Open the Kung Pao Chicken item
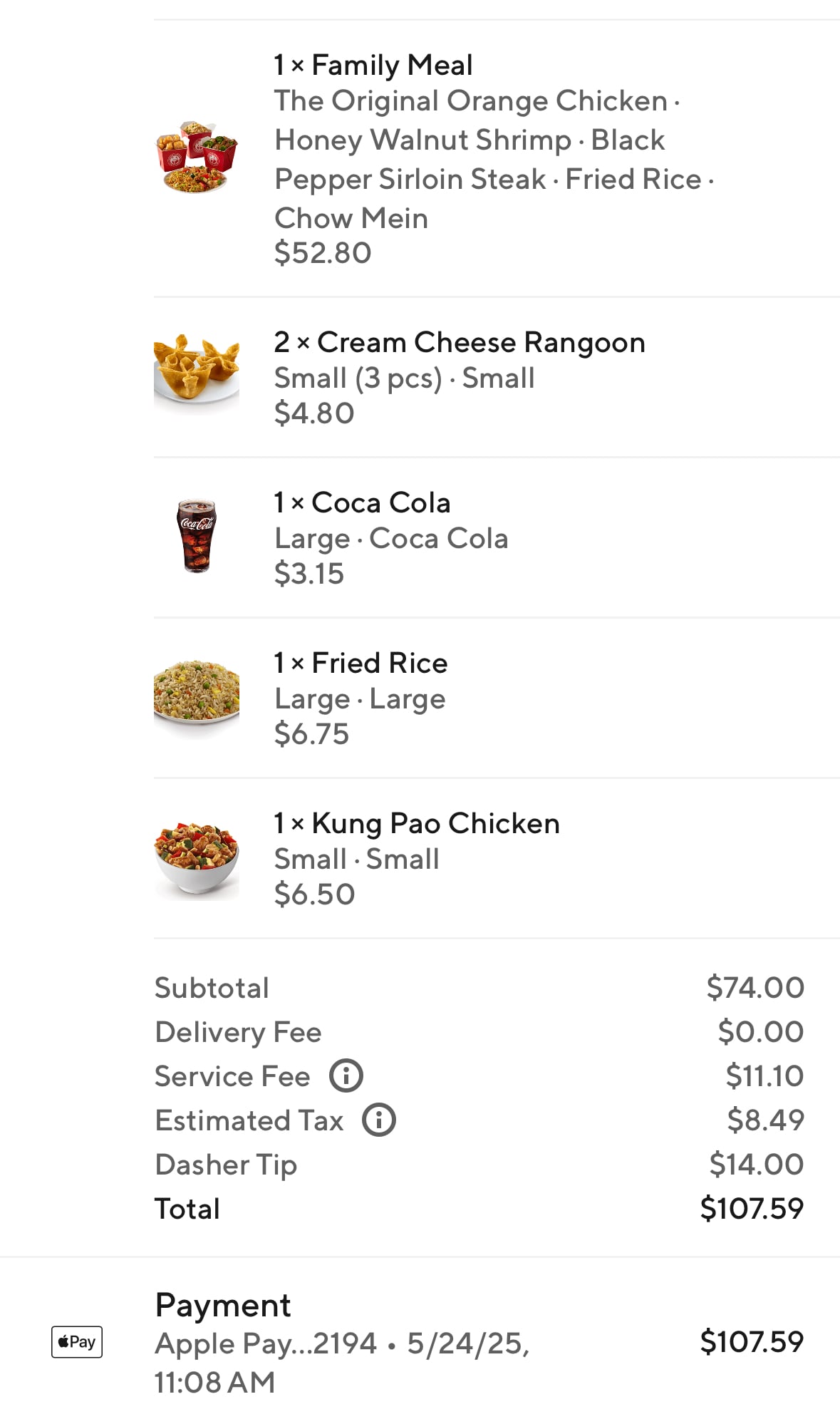This screenshot has height=1424, width=840. (497, 858)
